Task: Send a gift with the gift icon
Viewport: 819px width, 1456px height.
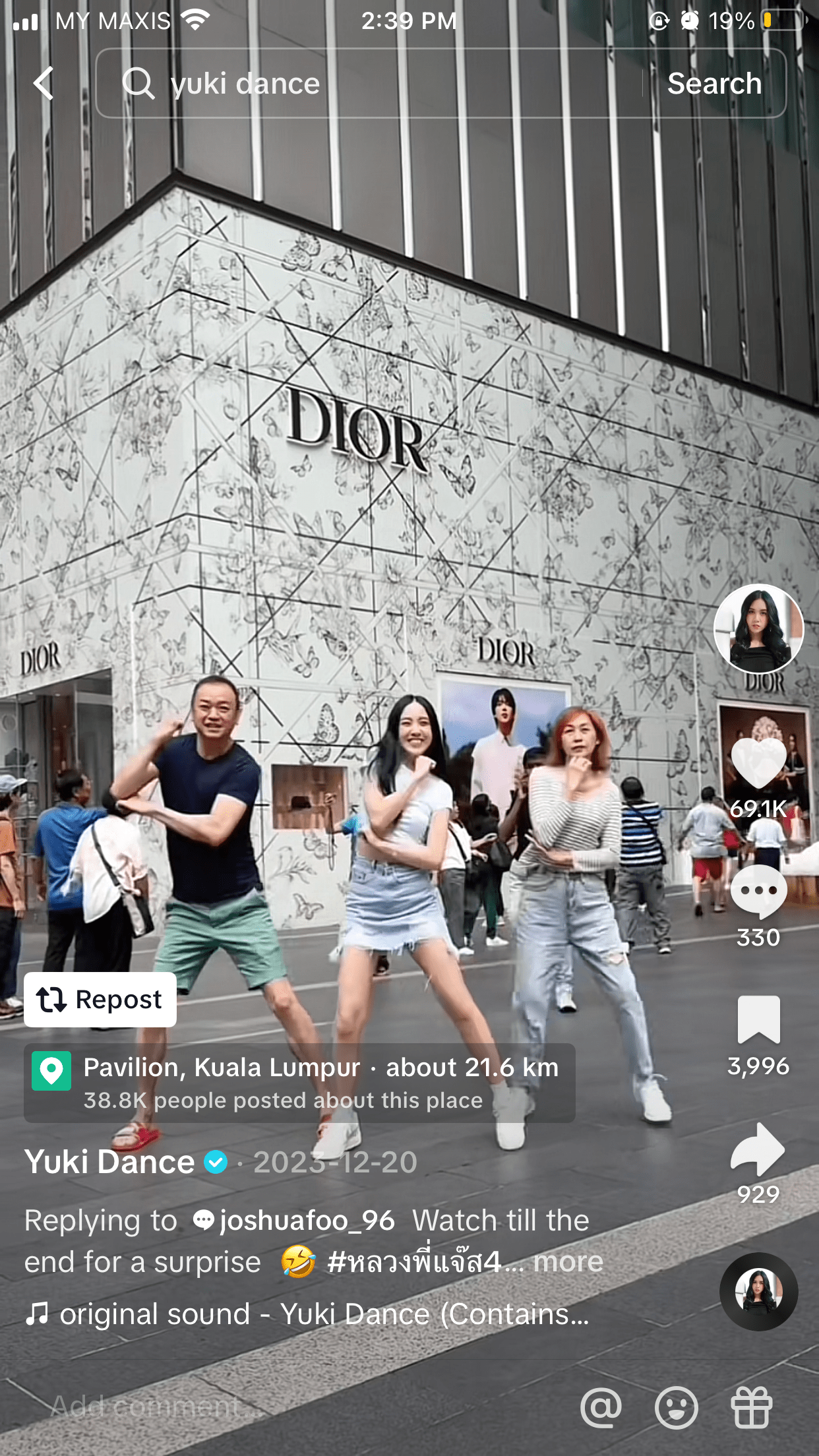Action: (751, 1407)
